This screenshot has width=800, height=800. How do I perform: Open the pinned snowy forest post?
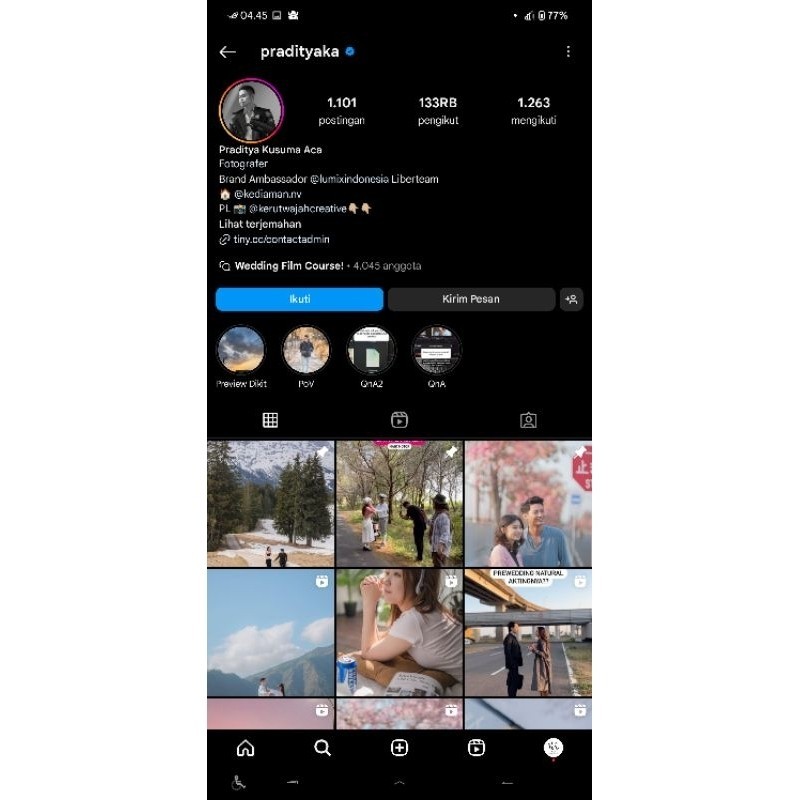pos(270,504)
